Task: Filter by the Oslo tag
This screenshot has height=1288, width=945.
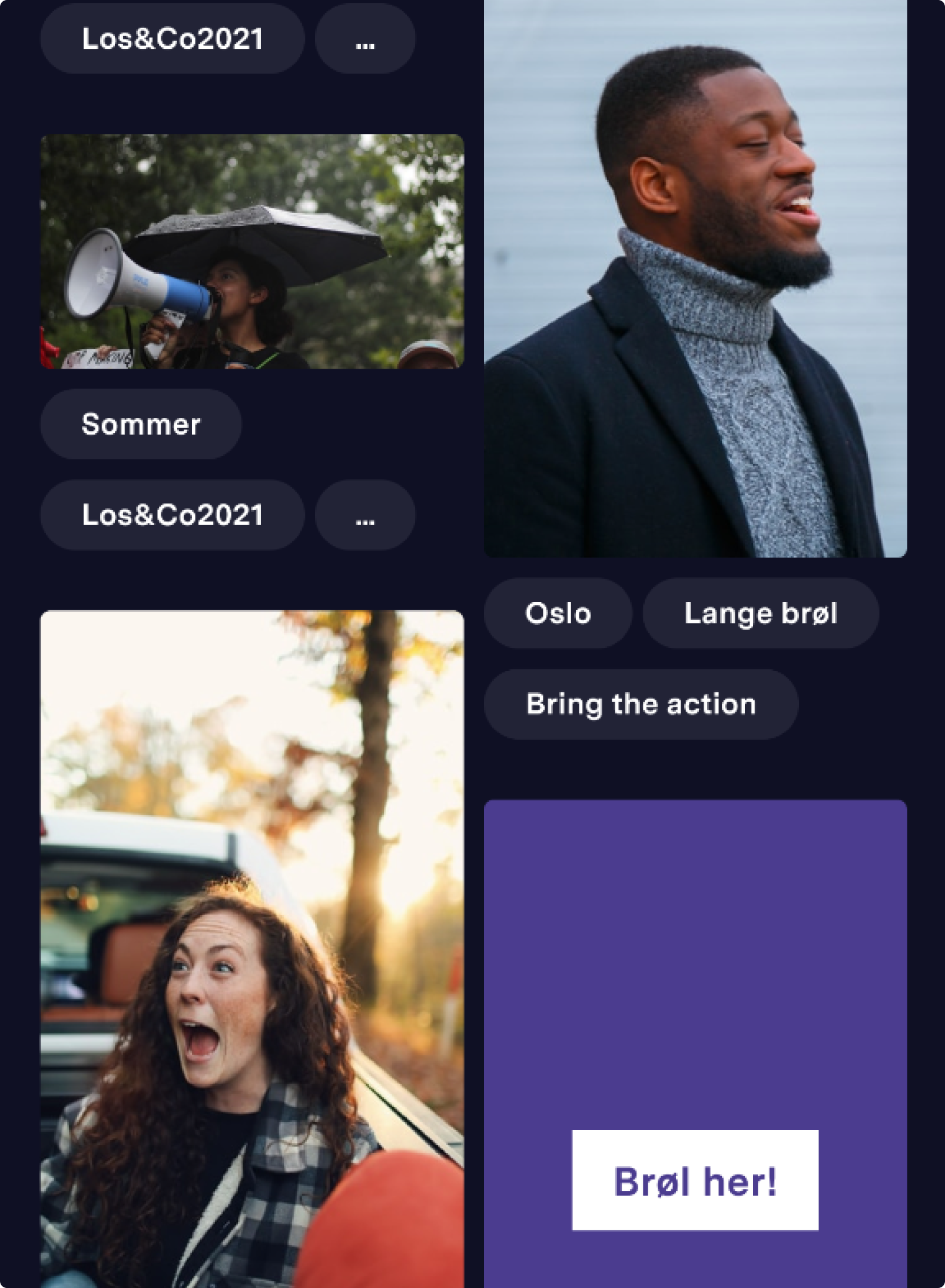Action: coord(558,613)
